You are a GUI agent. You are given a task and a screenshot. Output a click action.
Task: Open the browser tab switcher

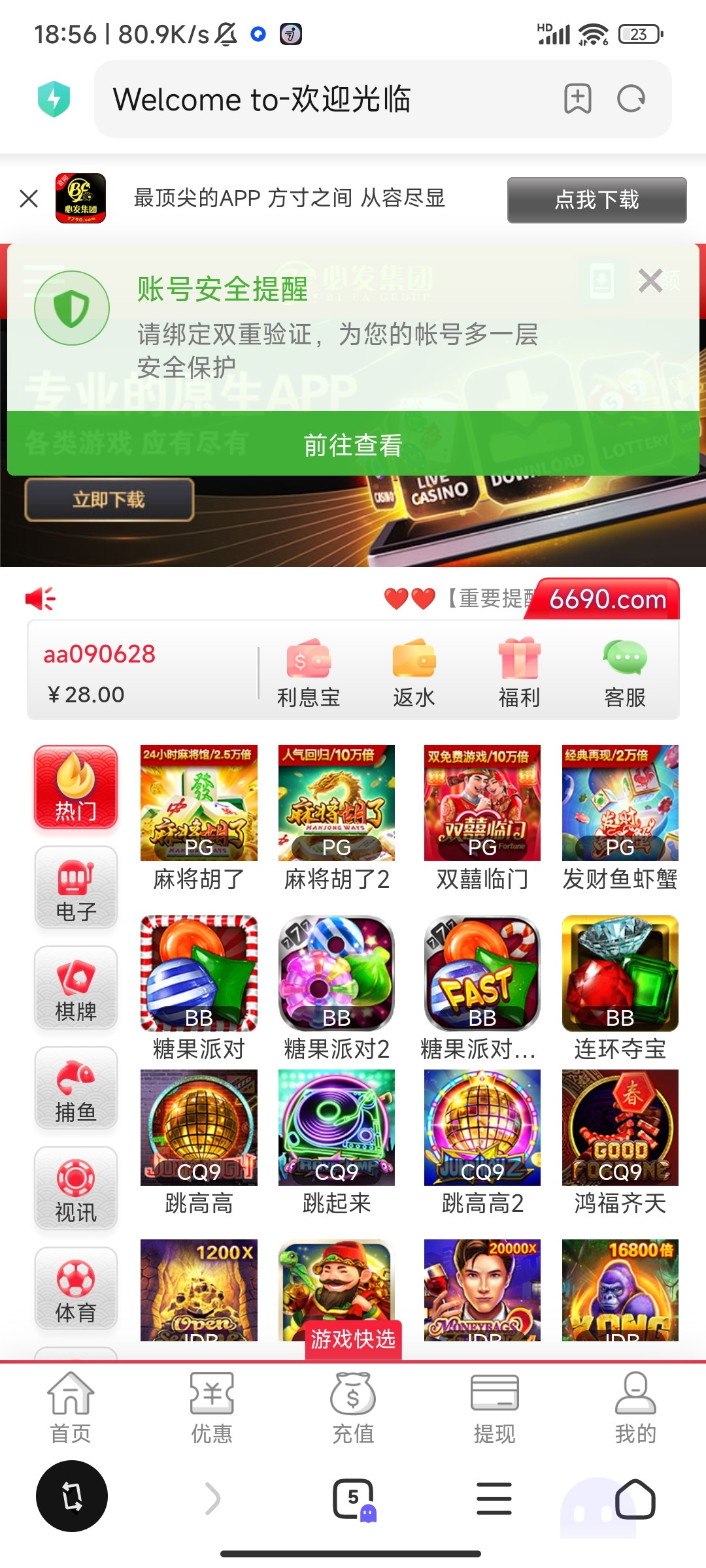click(x=353, y=1498)
